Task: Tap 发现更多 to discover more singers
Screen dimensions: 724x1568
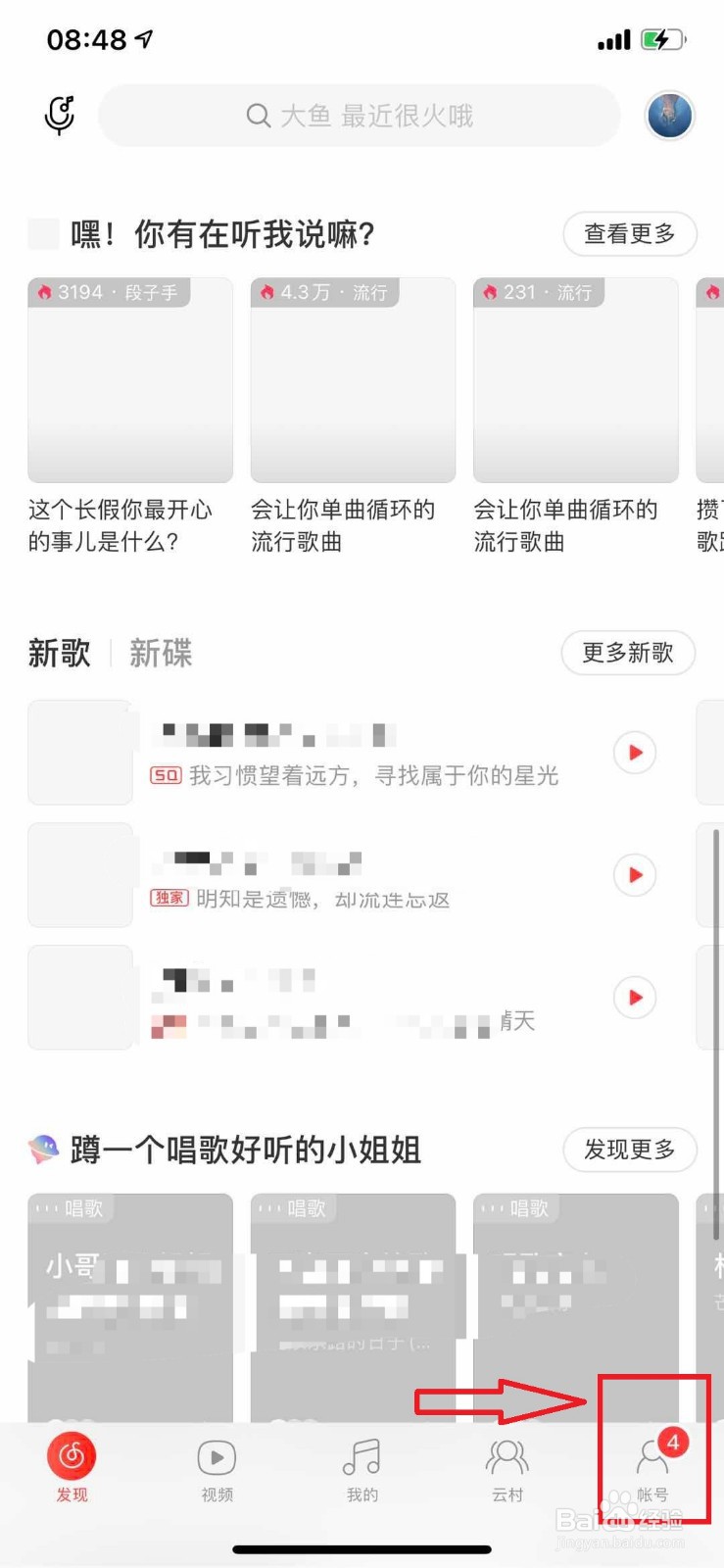Action: click(x=630, y=1151)
